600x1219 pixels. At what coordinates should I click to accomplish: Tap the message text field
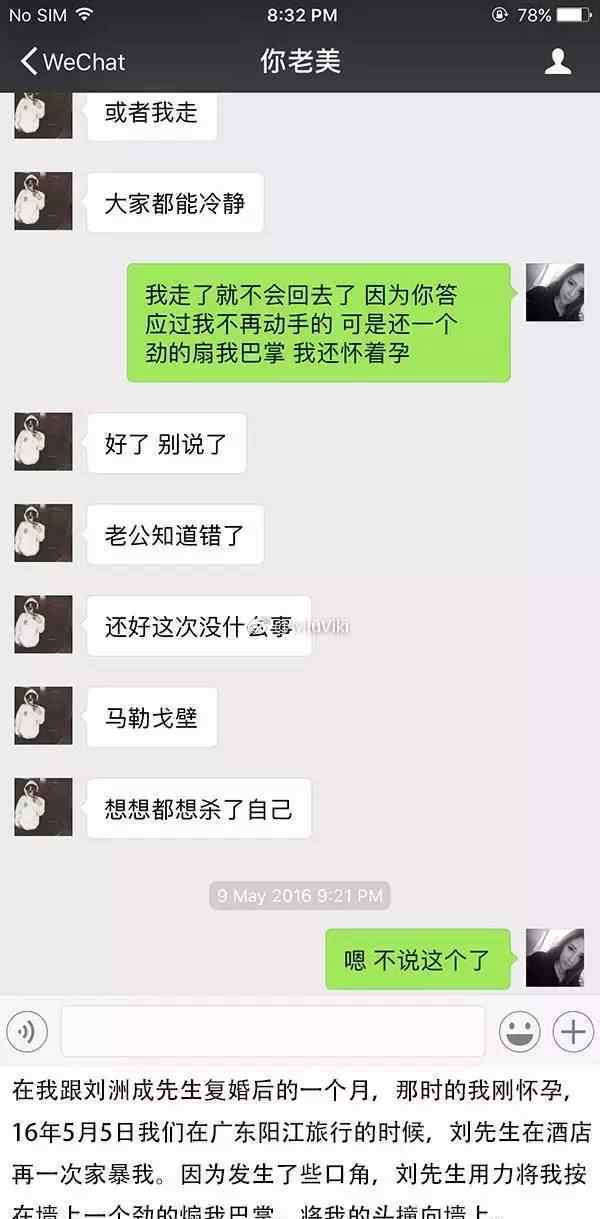(273, 1031)
